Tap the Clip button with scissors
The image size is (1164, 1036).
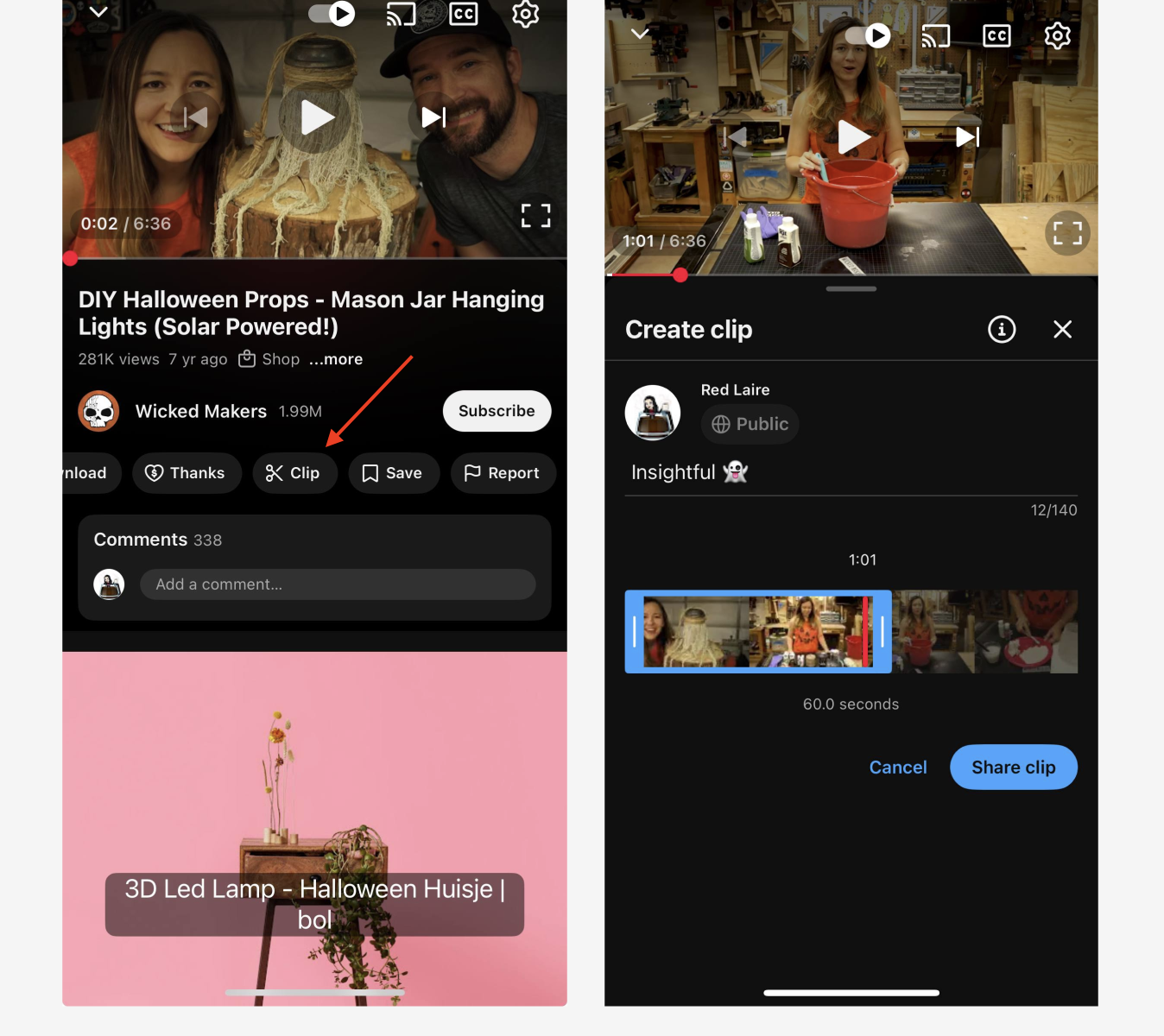(294, 473)
